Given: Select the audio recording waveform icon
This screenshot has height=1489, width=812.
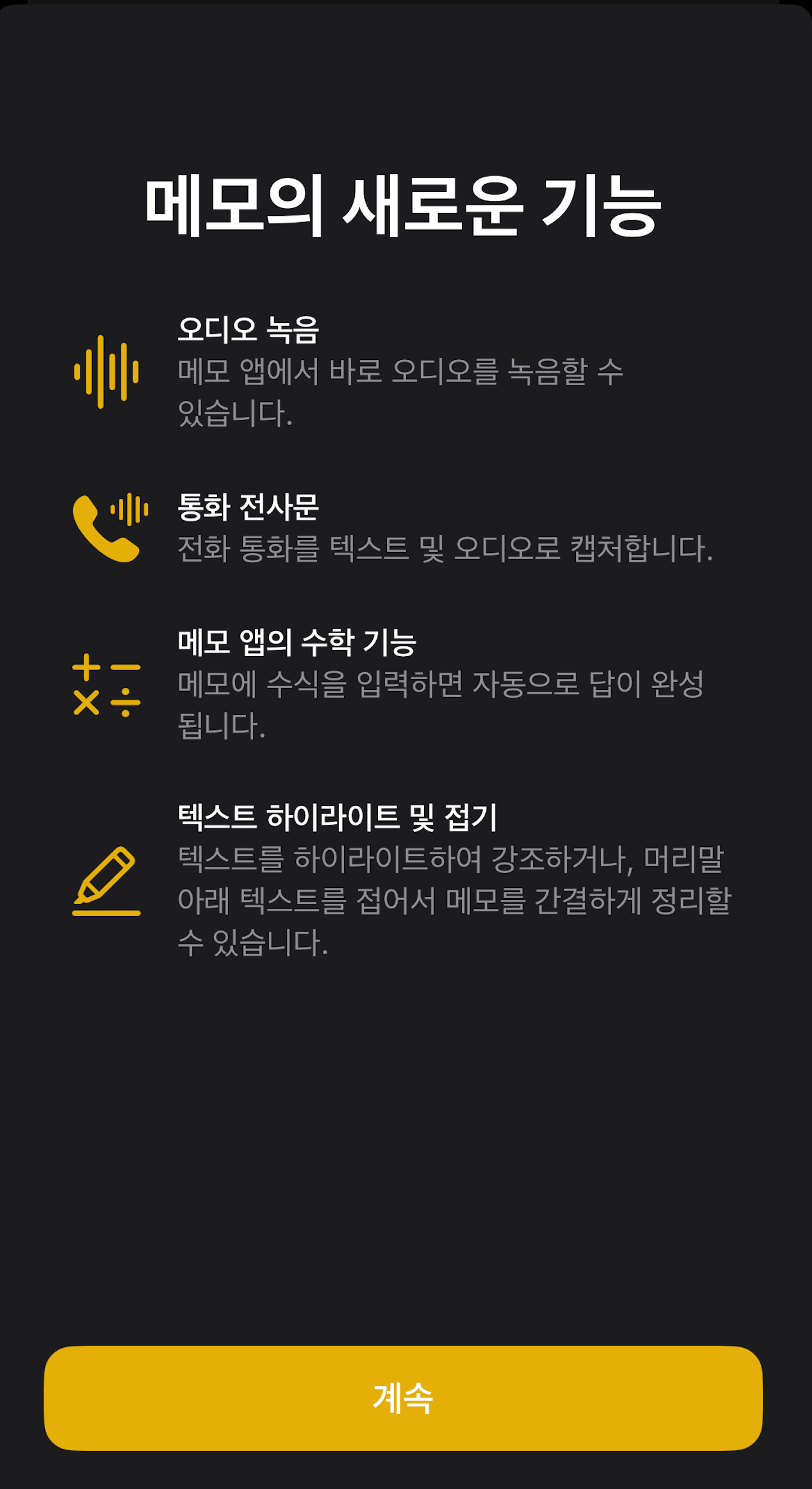Looking at the screenshot, I should (x=107, y=373).
